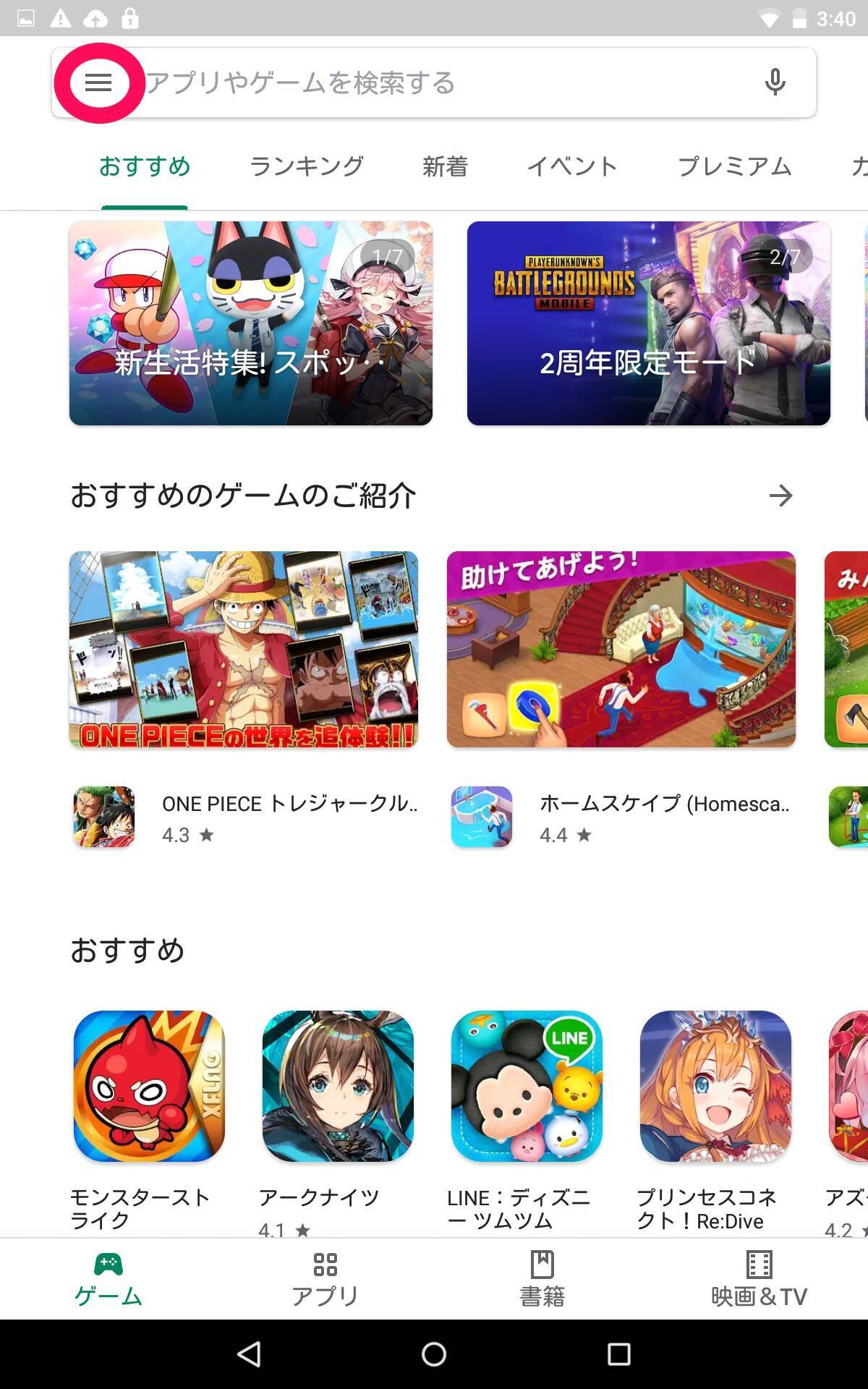Open the プレミアム tab
Screen dimensions: 868x1389
[x=734, y=167]
